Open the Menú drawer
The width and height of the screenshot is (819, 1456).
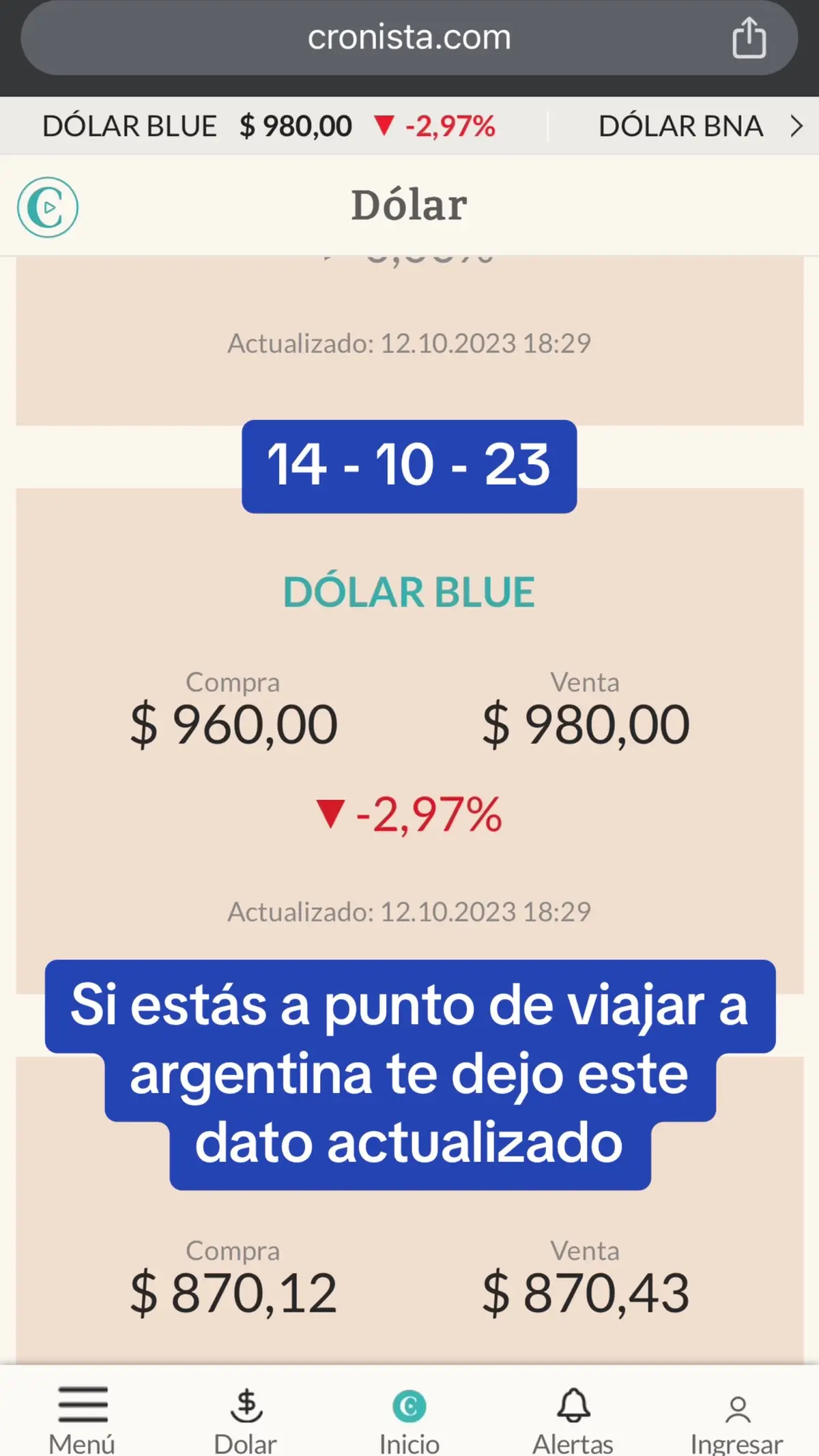coord(82,1421)
